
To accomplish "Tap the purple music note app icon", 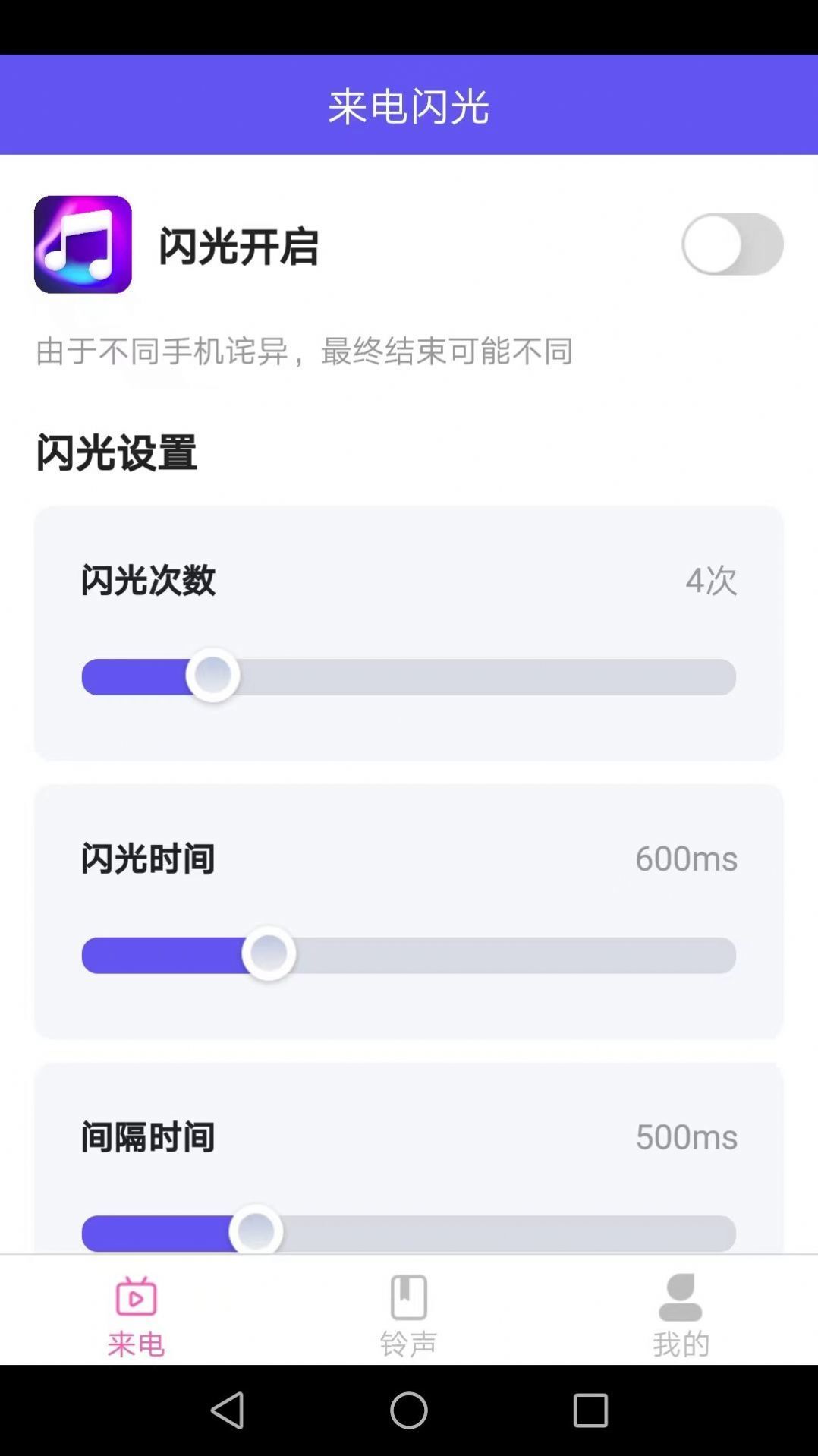I will (x=83, y=244).
